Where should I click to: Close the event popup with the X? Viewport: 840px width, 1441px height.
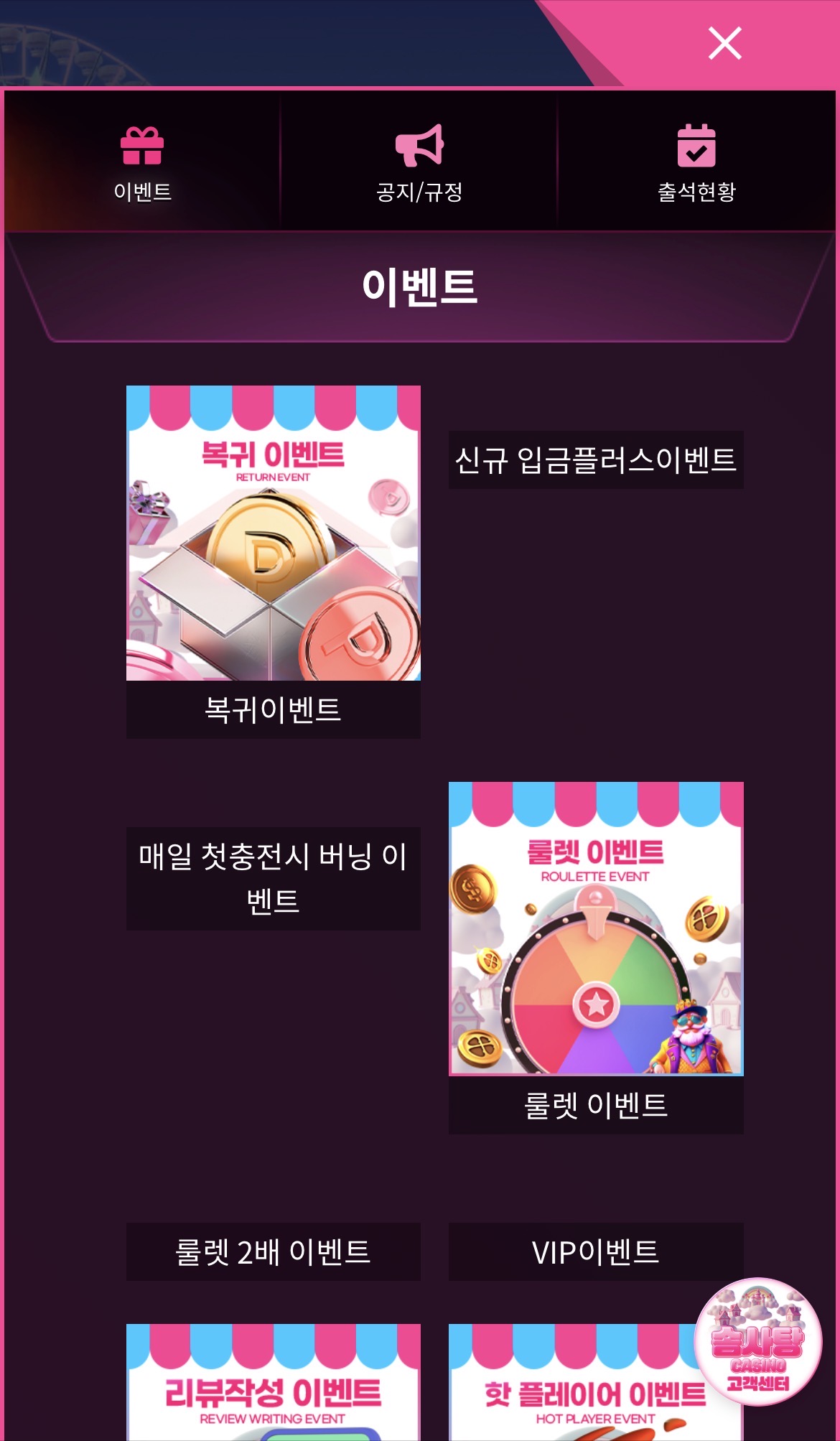click(724, 43)
